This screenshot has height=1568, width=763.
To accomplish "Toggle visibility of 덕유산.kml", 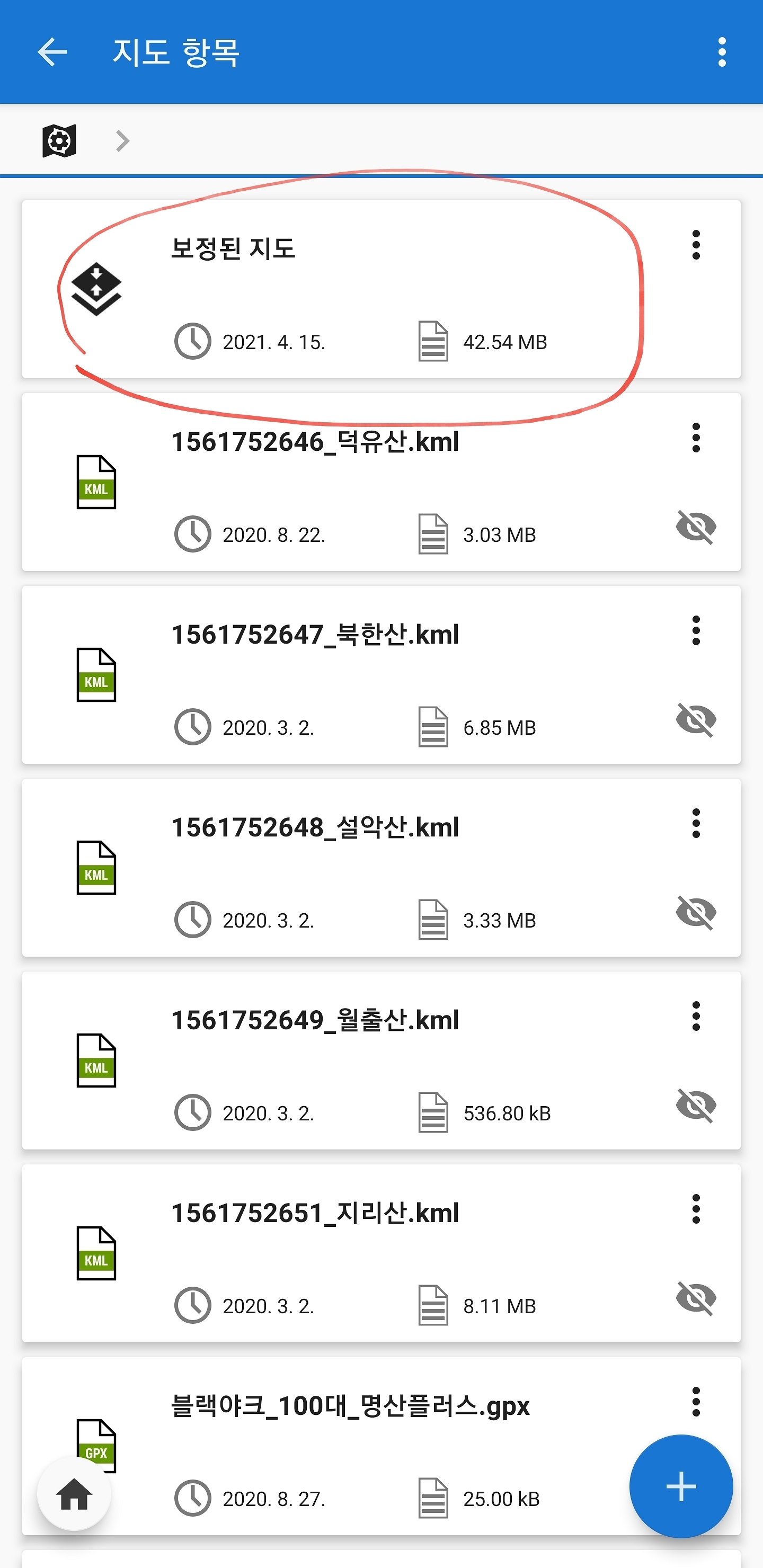I will click(696, 527).
